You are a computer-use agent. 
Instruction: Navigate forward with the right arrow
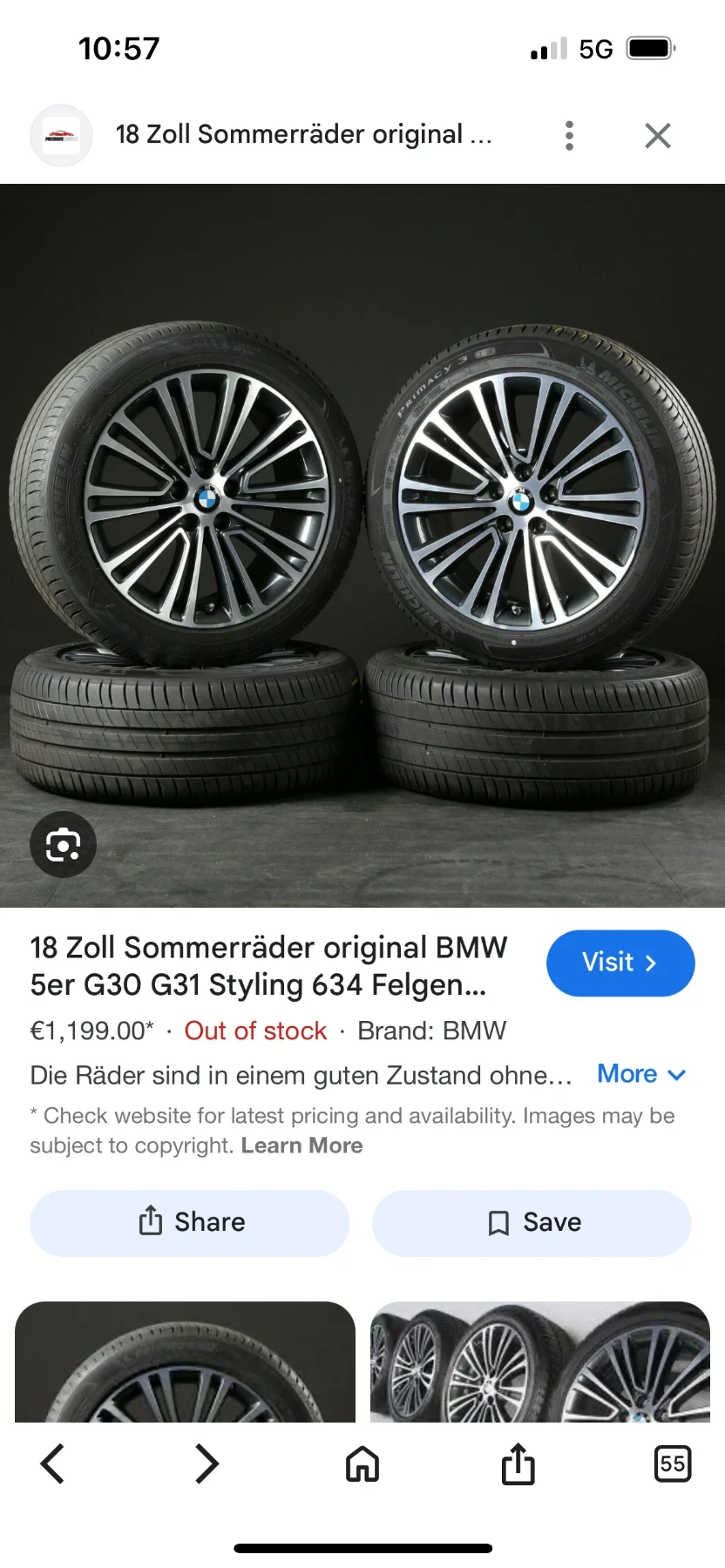click(x=207, y=1463)
